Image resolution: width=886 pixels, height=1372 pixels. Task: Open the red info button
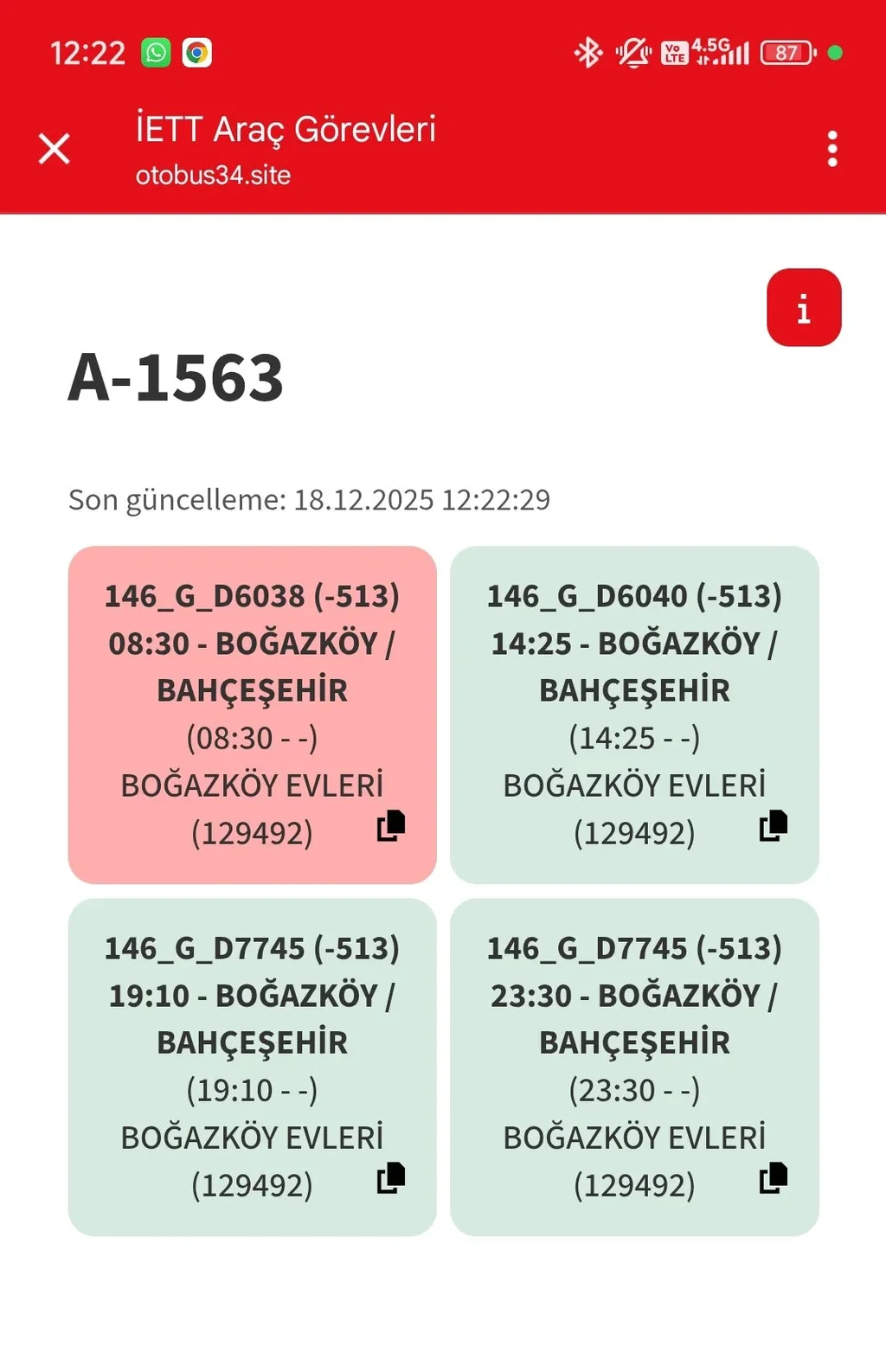[803, 308]
